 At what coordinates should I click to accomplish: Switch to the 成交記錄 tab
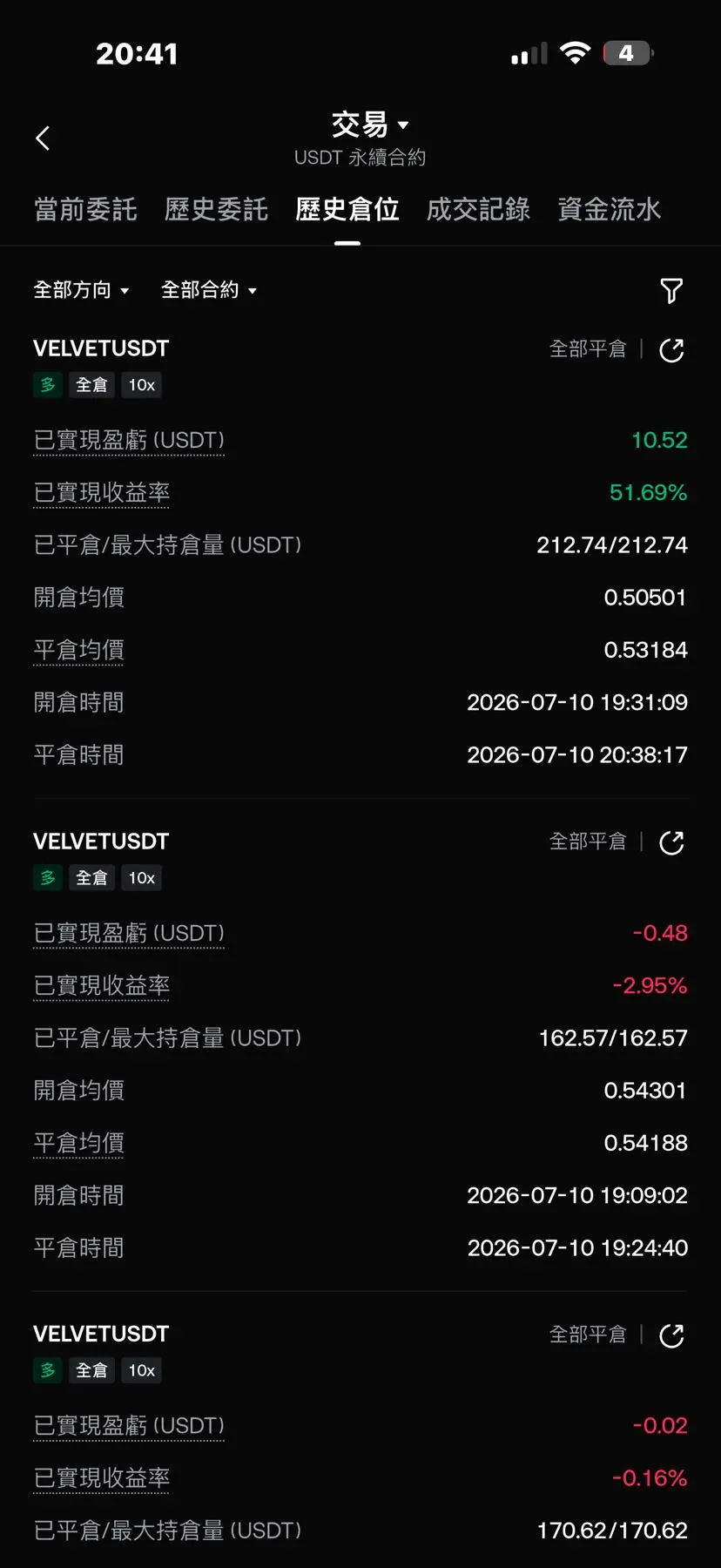478,209
